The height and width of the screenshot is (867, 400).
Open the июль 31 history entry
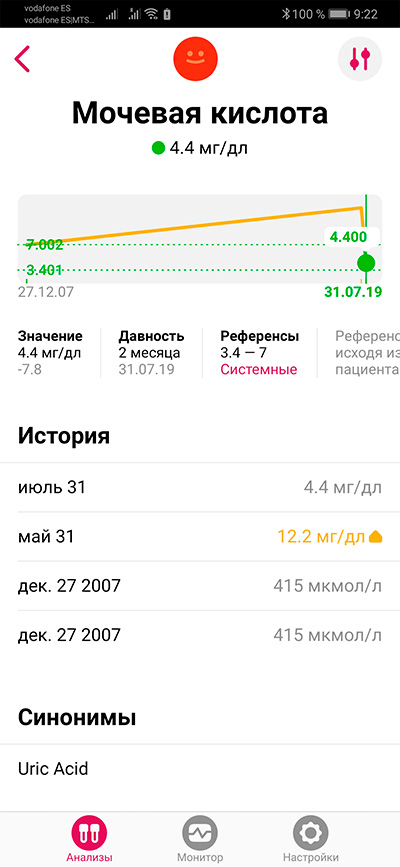pos(200,488)
